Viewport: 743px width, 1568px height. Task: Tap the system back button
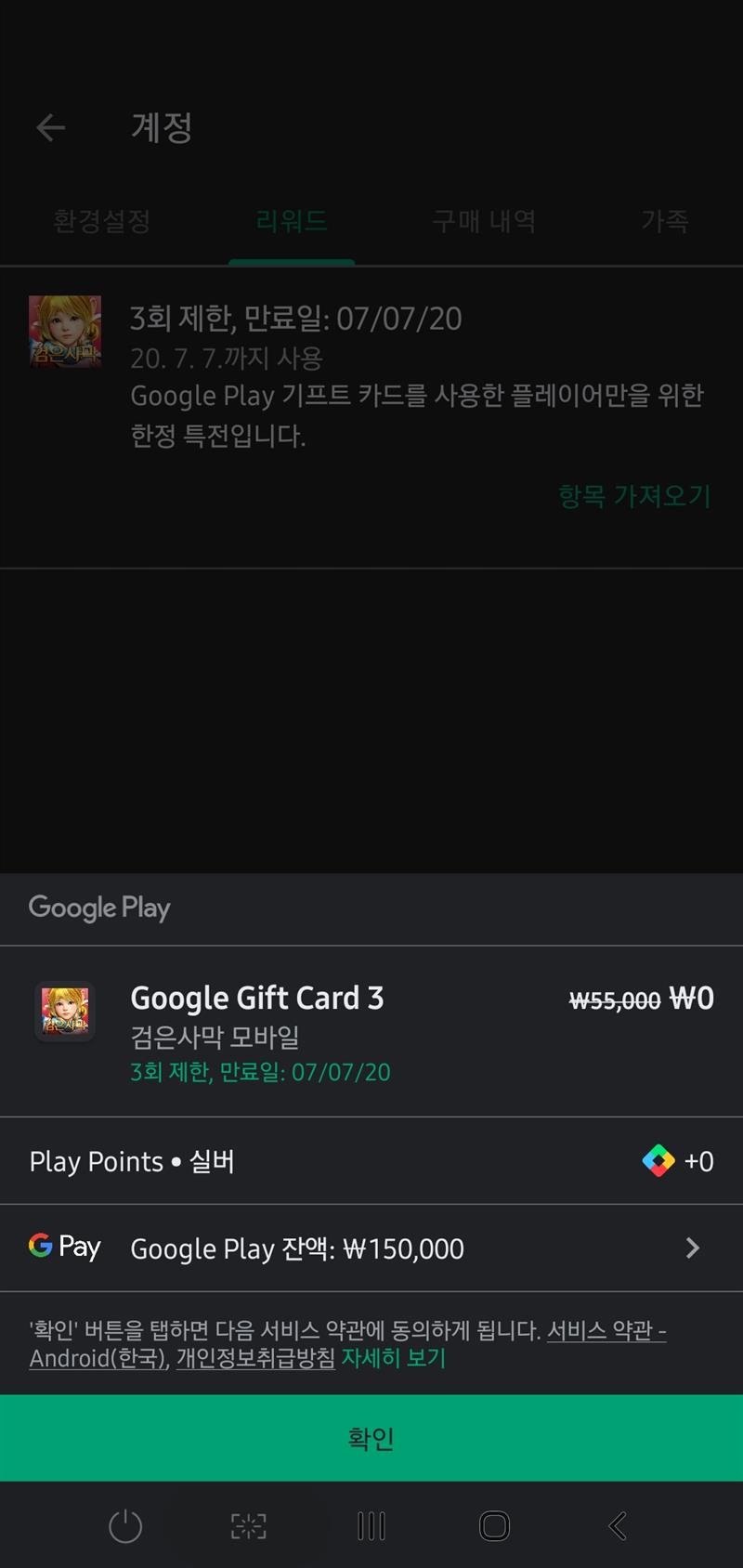[x=617, y=1525]
